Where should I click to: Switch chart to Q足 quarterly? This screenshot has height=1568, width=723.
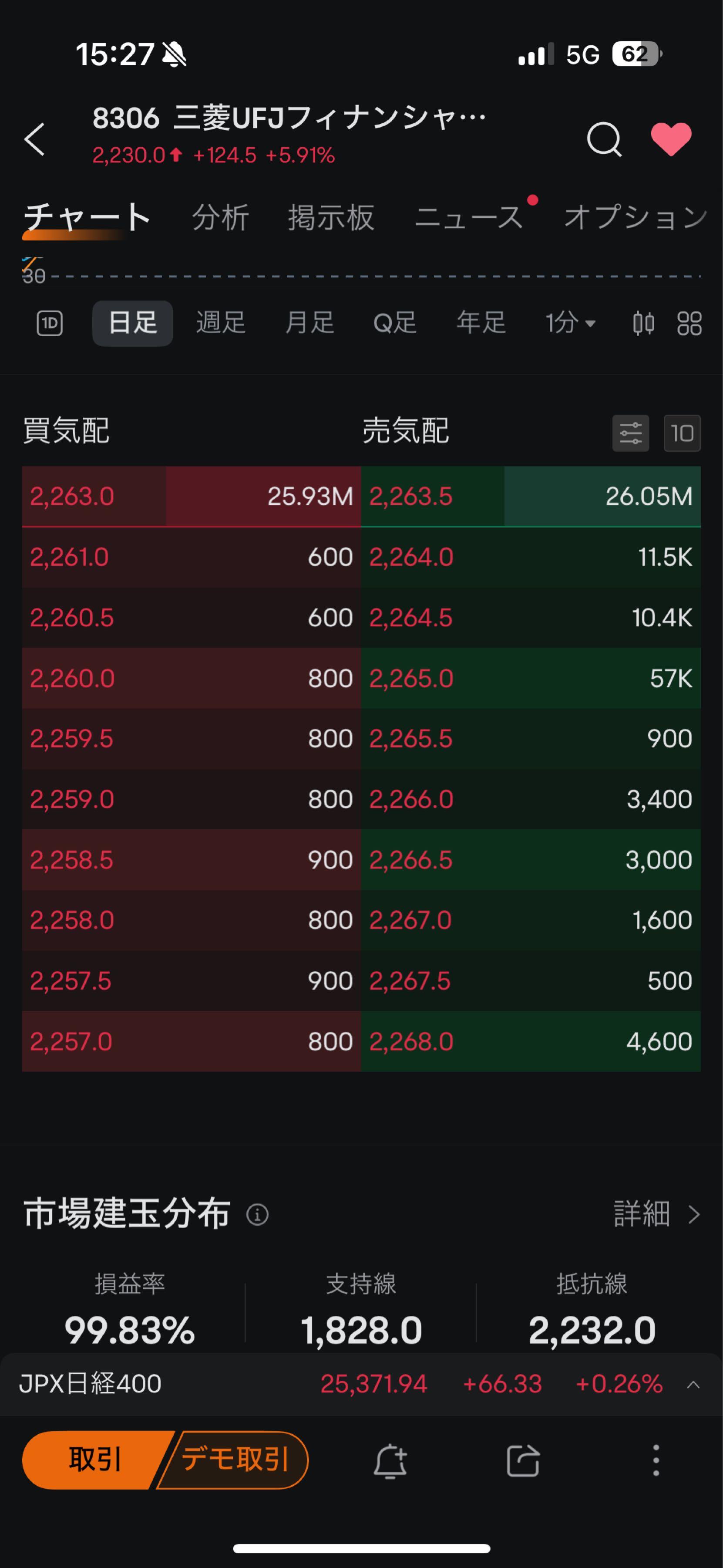point(395,323)
